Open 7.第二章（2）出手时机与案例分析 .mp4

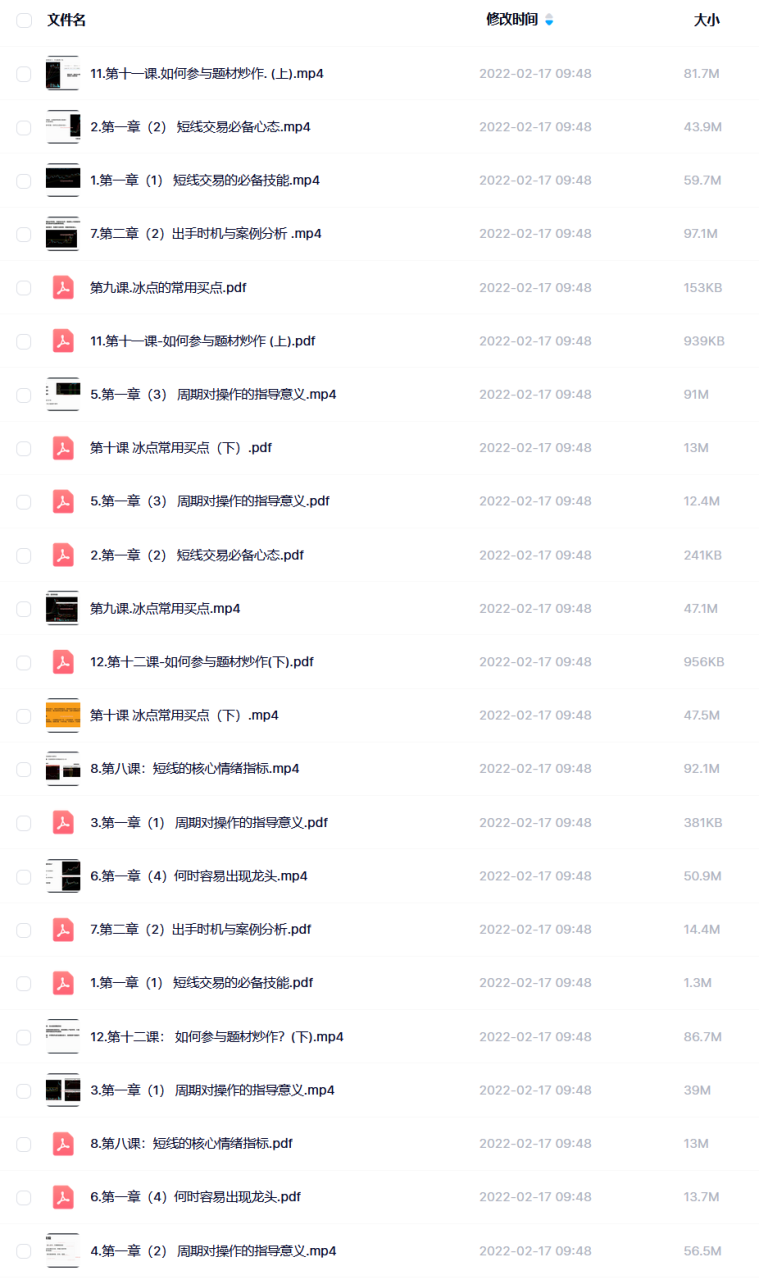(x=205, y=234)
